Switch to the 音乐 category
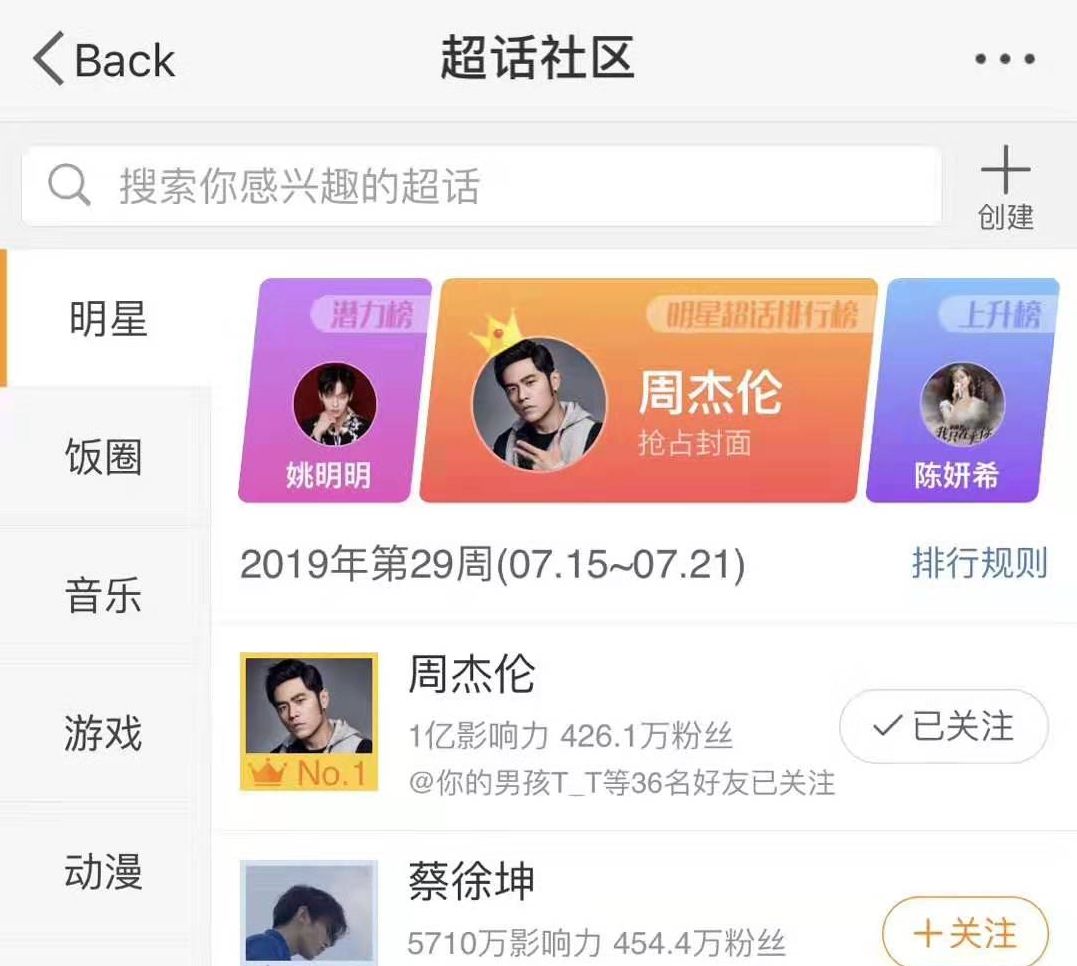 click(x=104, y=595)
